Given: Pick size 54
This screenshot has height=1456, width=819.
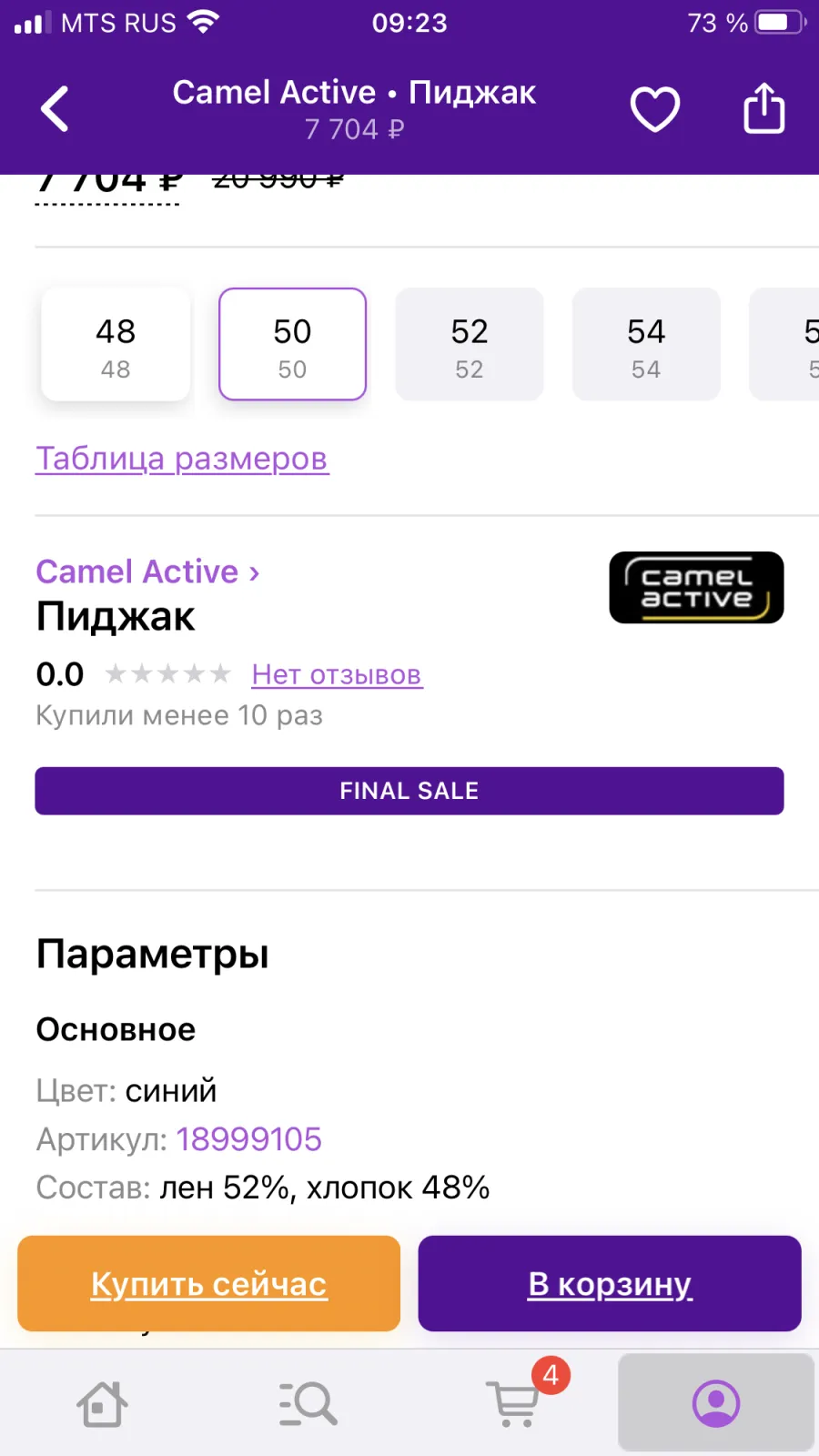Looking at the screenshot, I should coord(646,345).
